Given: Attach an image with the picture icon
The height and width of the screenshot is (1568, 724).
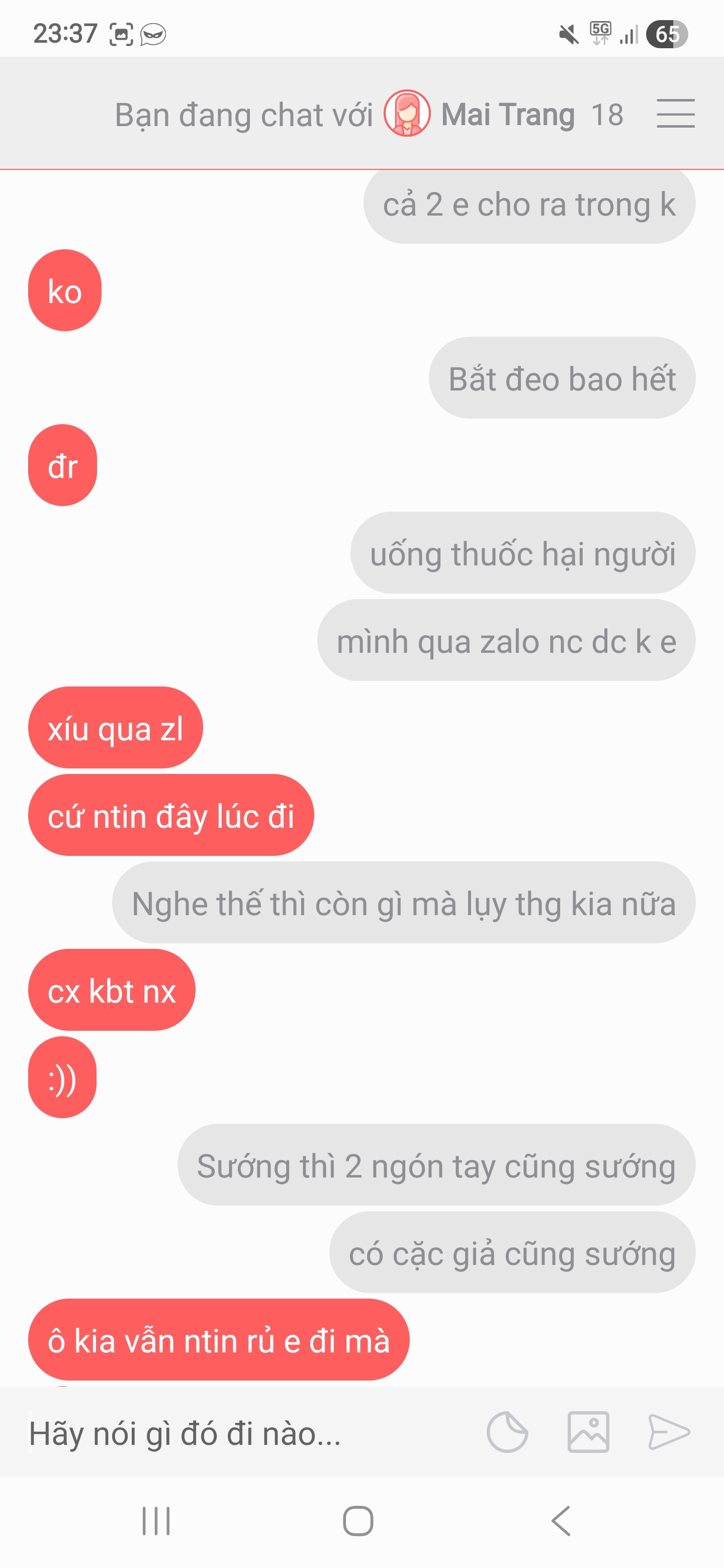Looking at the screenshot, I should [x=588, y=1432].
